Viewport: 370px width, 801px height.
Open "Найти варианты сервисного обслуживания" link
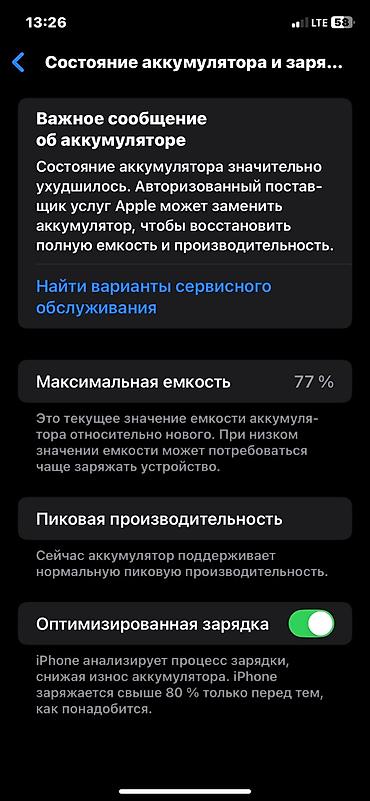point(153,297)
